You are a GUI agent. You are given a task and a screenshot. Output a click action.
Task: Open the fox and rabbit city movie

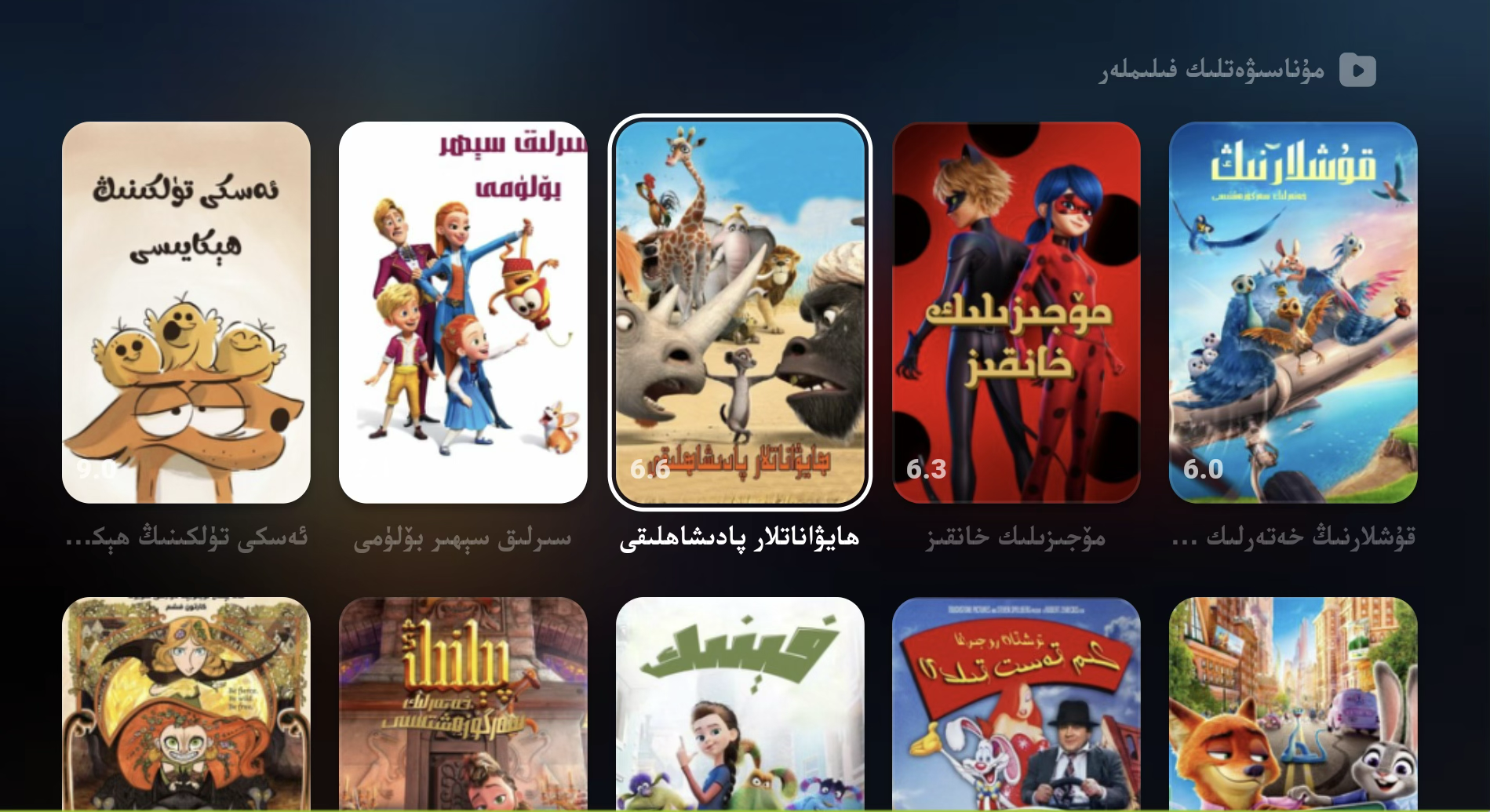1292,704
